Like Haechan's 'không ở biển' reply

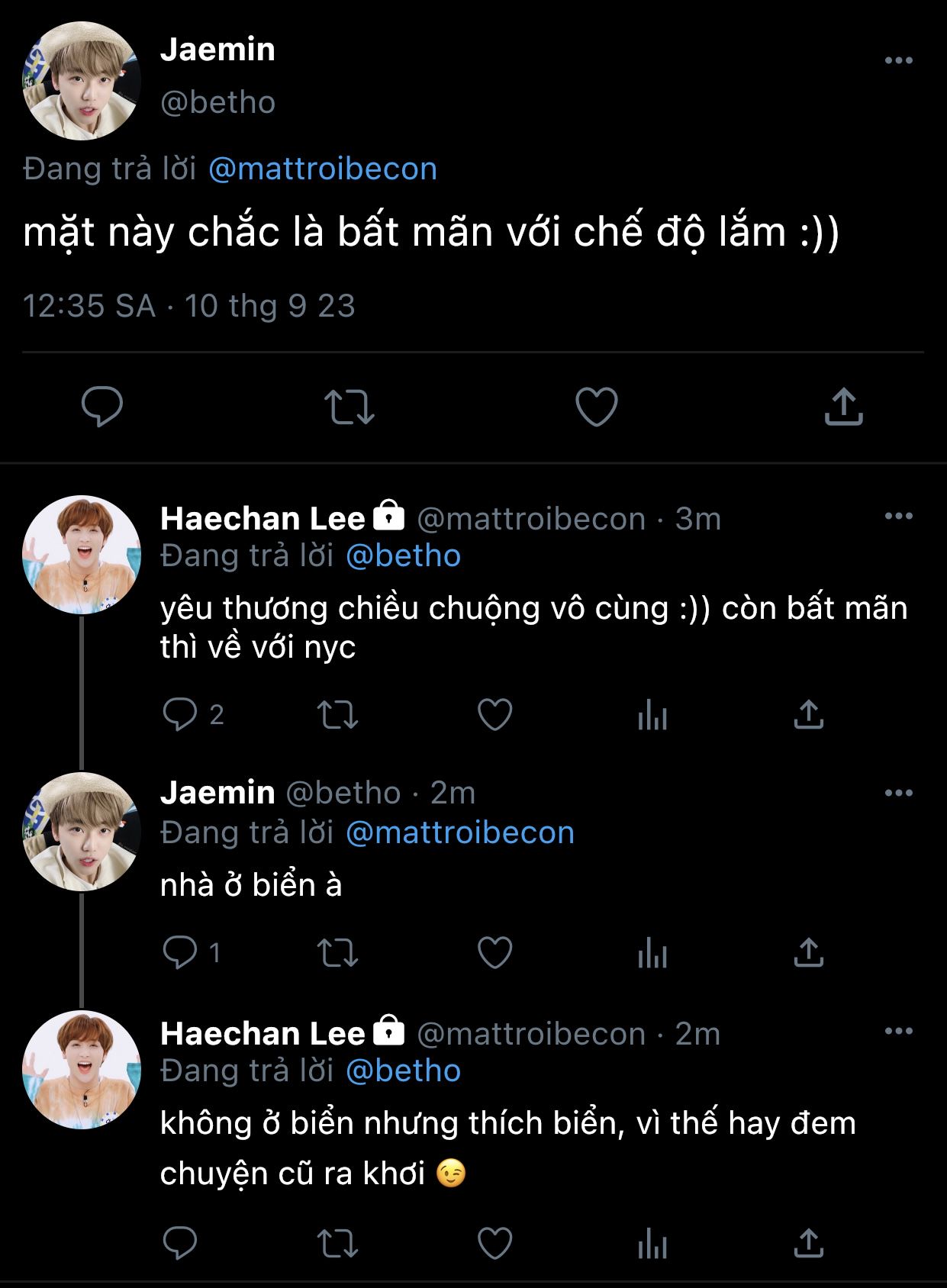(x=494, y=1243)
